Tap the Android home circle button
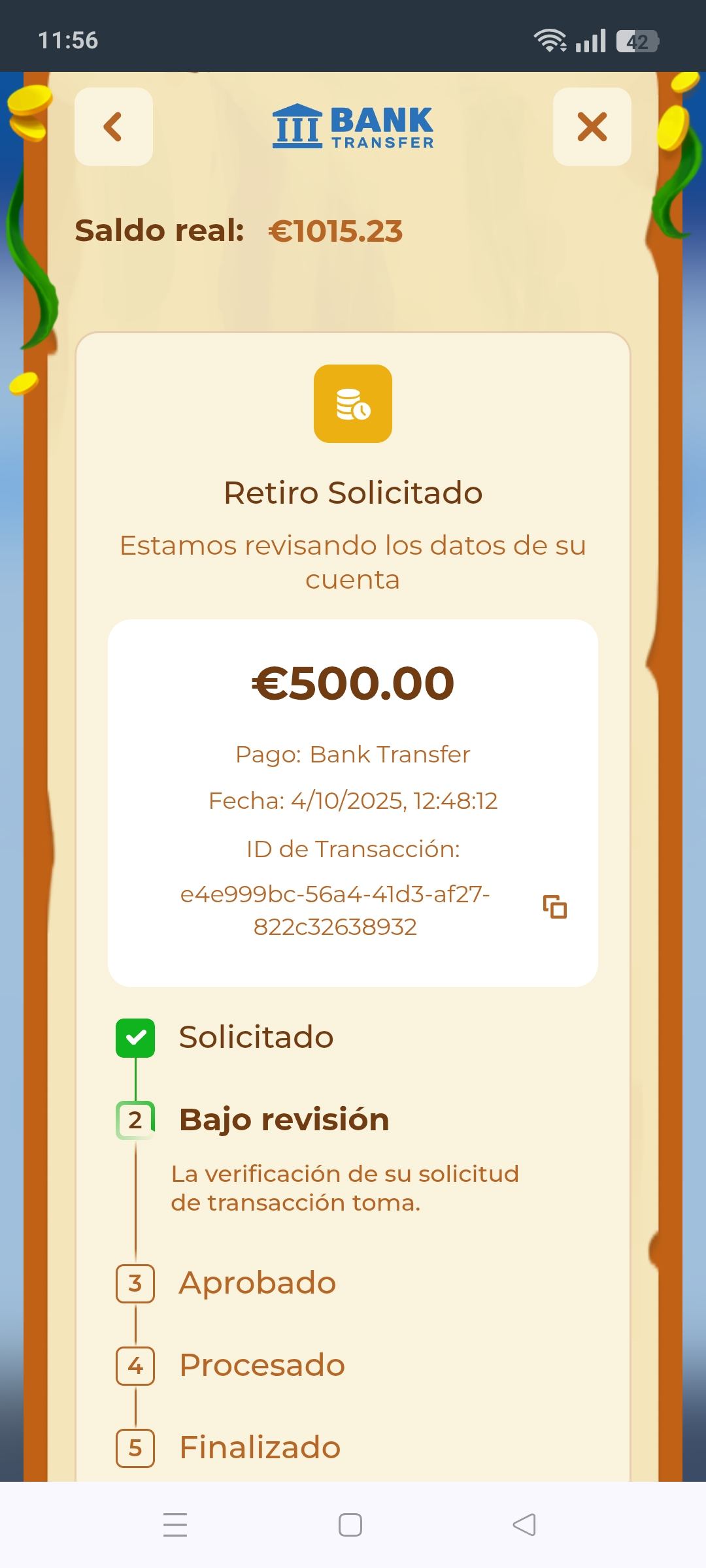The width and height of the screenshot is (706, 1568). (x=352, y=1523)
